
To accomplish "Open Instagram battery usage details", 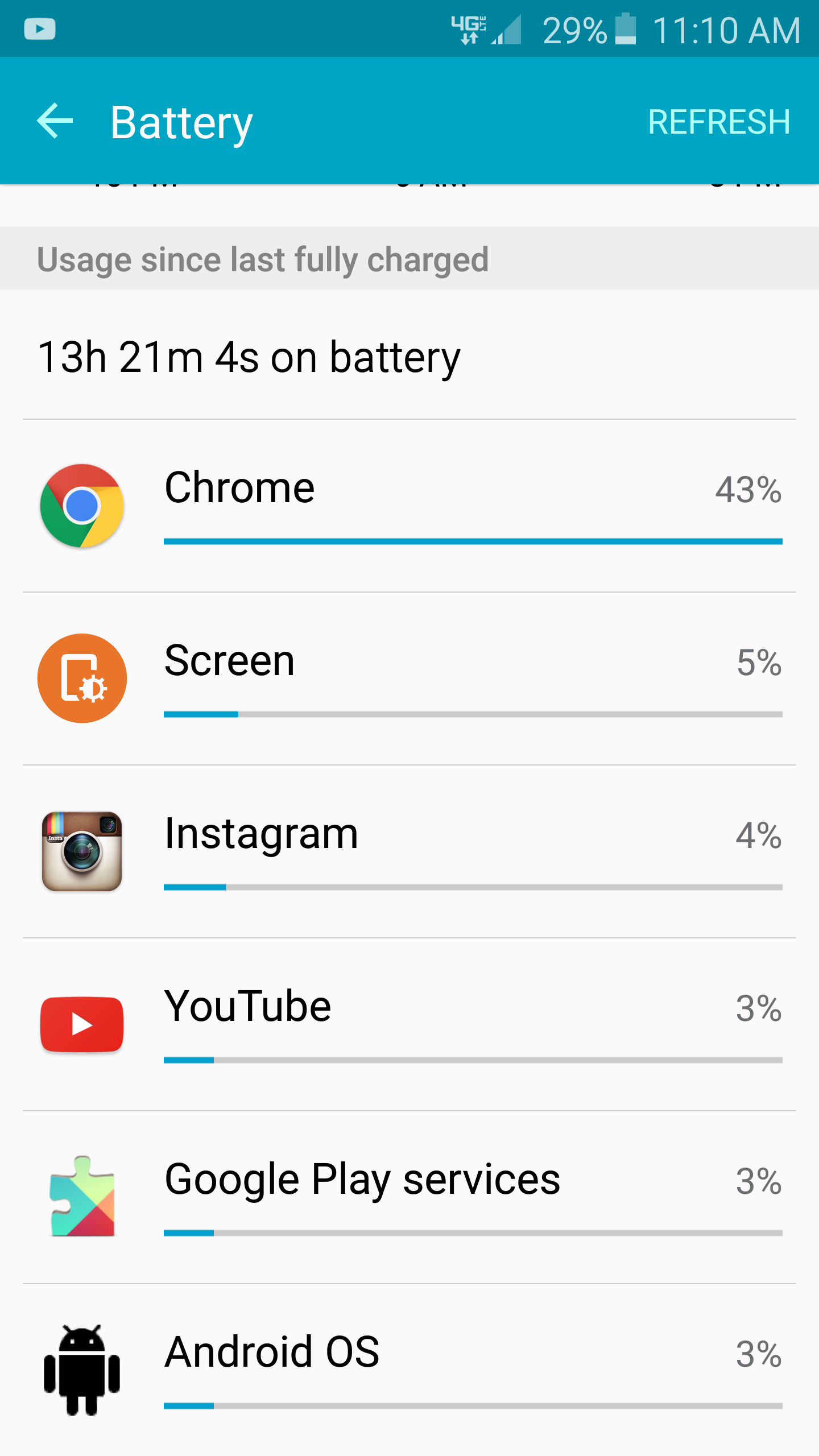I will pos(409,851).
